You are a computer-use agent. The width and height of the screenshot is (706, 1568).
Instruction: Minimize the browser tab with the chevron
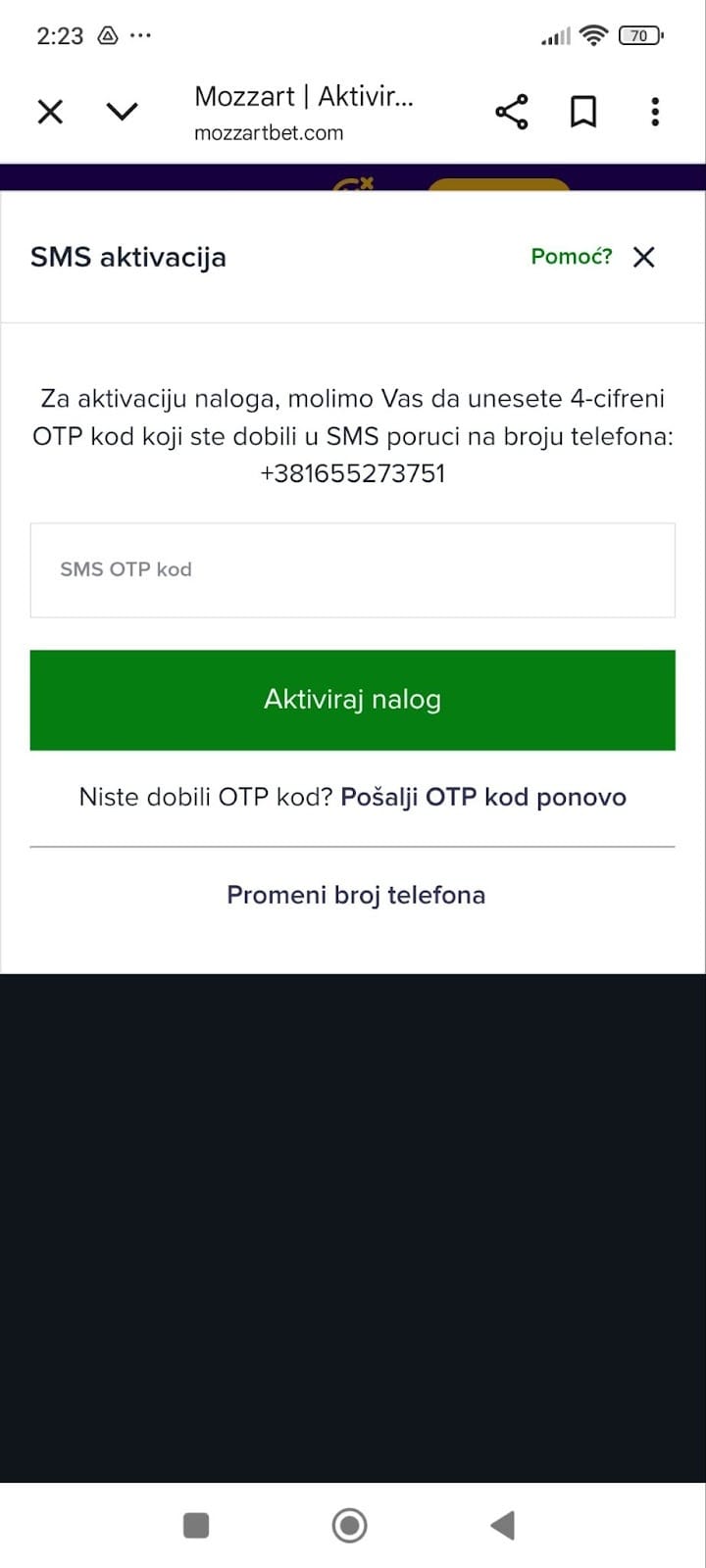coord(123,112)
